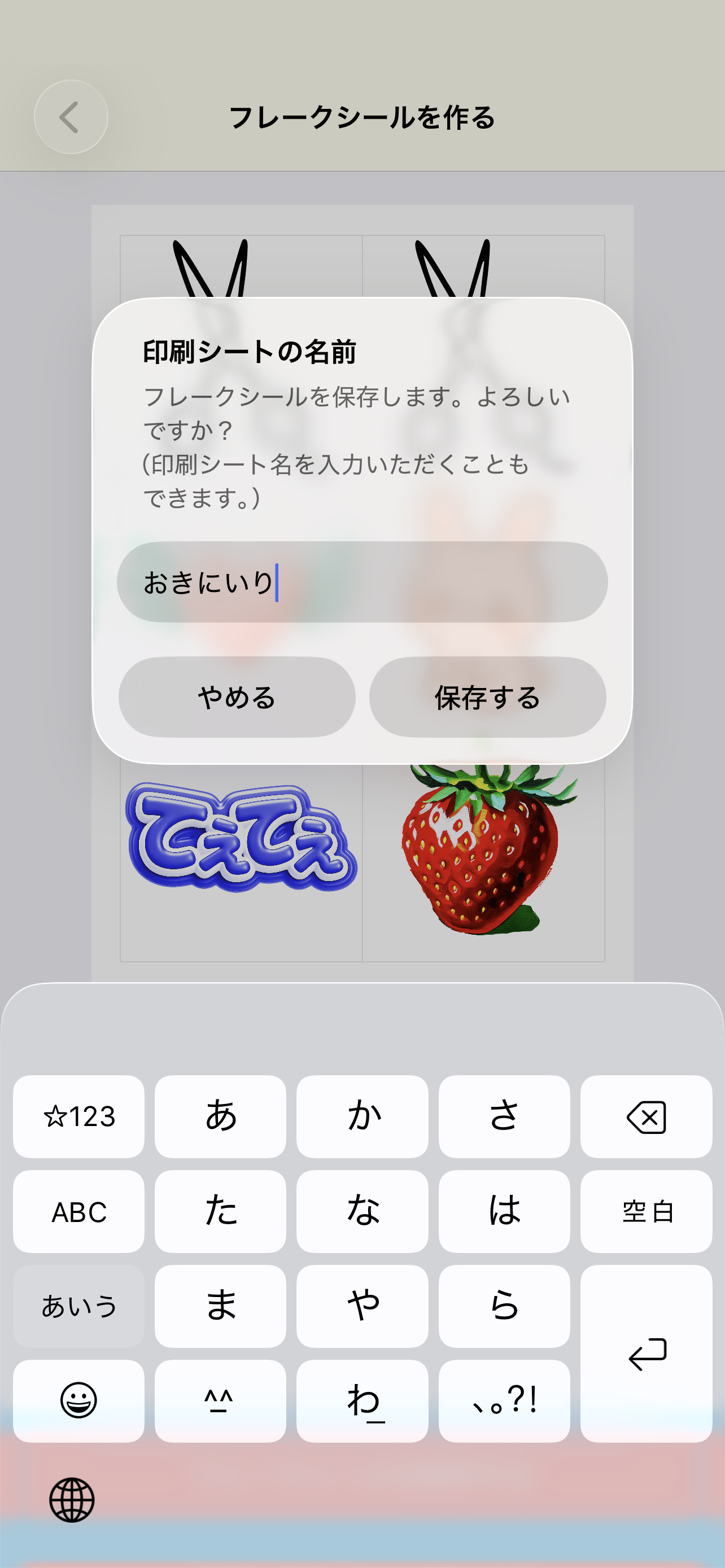Screen dimensions: 725x1568
Task: Delete a character with backspace key
Action: coord(646,1117)
